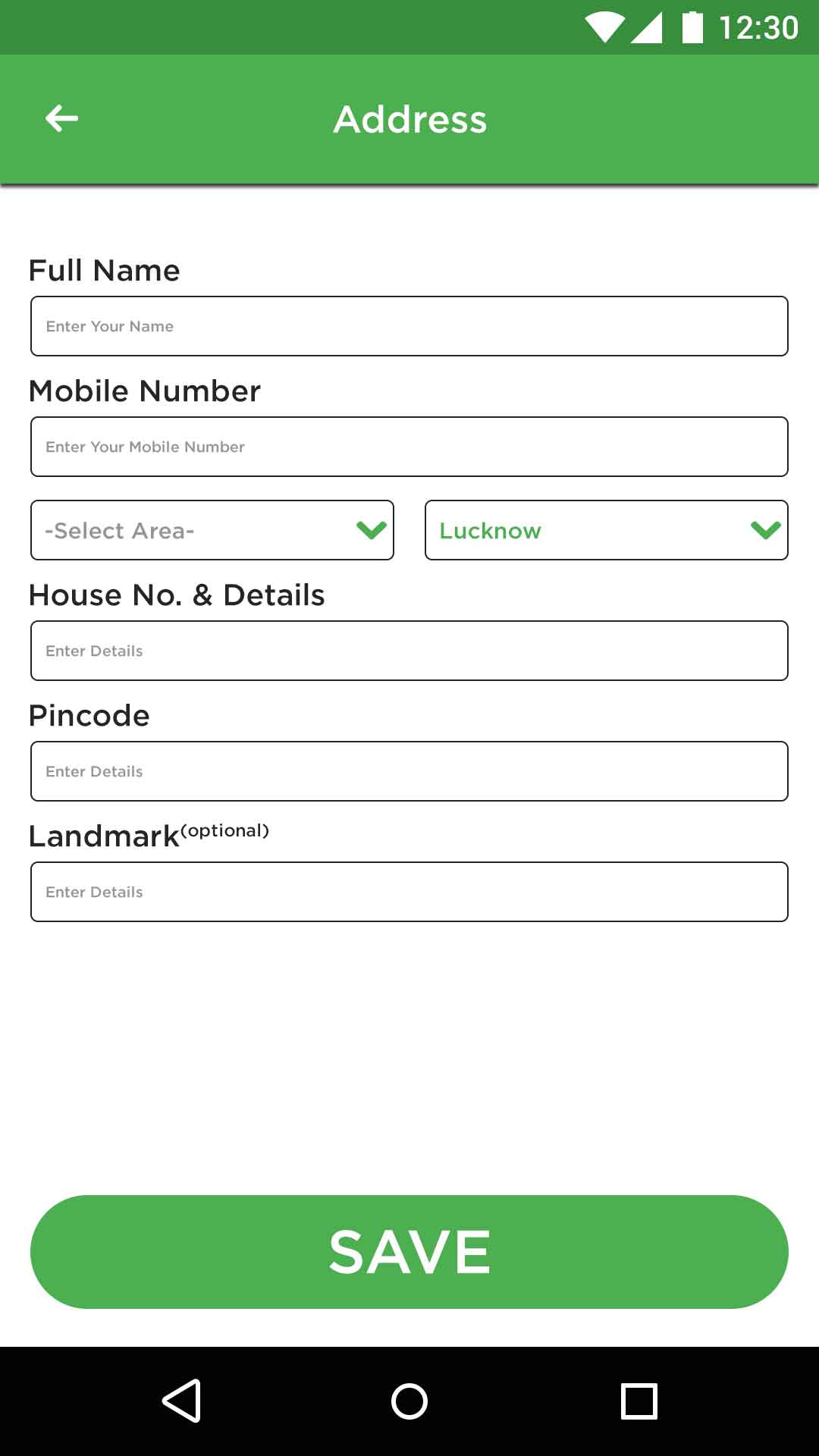Select the House No. & Details field
This screenshot has width=819, height=1456.
point(409,651)
